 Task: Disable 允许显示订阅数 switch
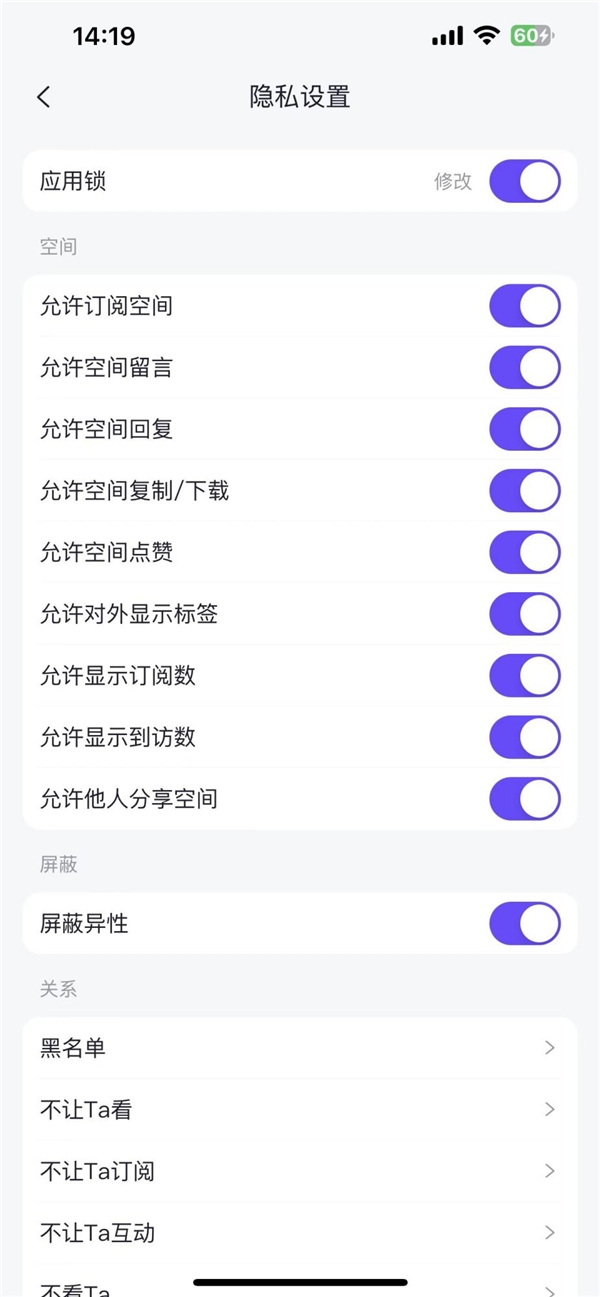(x=524, y=676)
